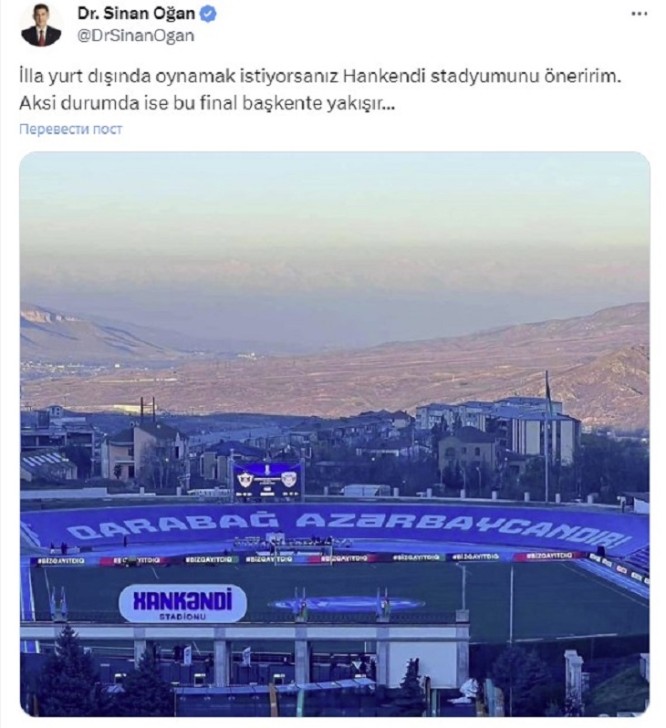Open the @DrSinanOgan handle link
The image size is (666, 728).
point(135,35)
